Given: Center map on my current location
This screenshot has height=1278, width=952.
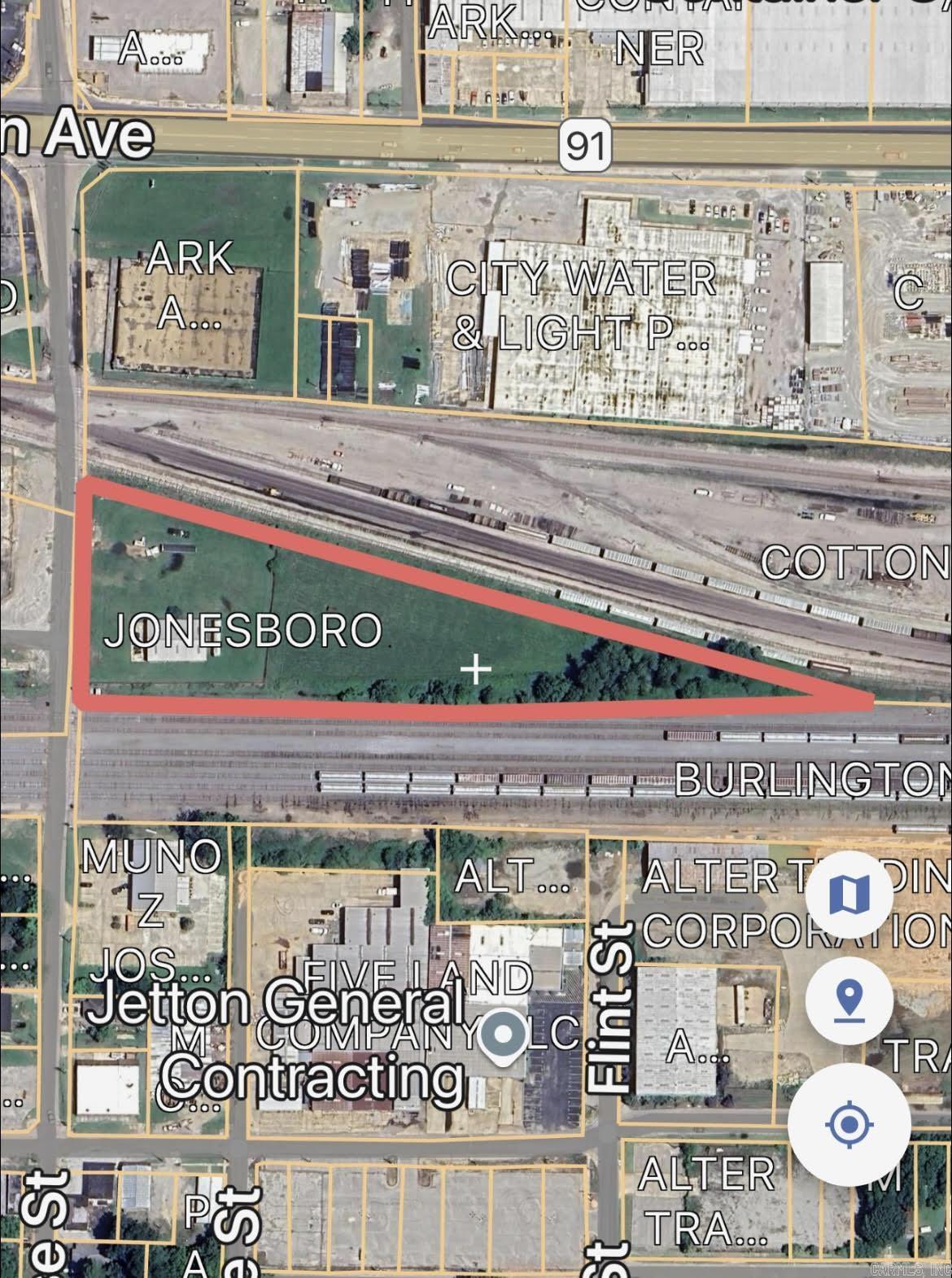Looking at the screenshot, I should pos(849,1125).
